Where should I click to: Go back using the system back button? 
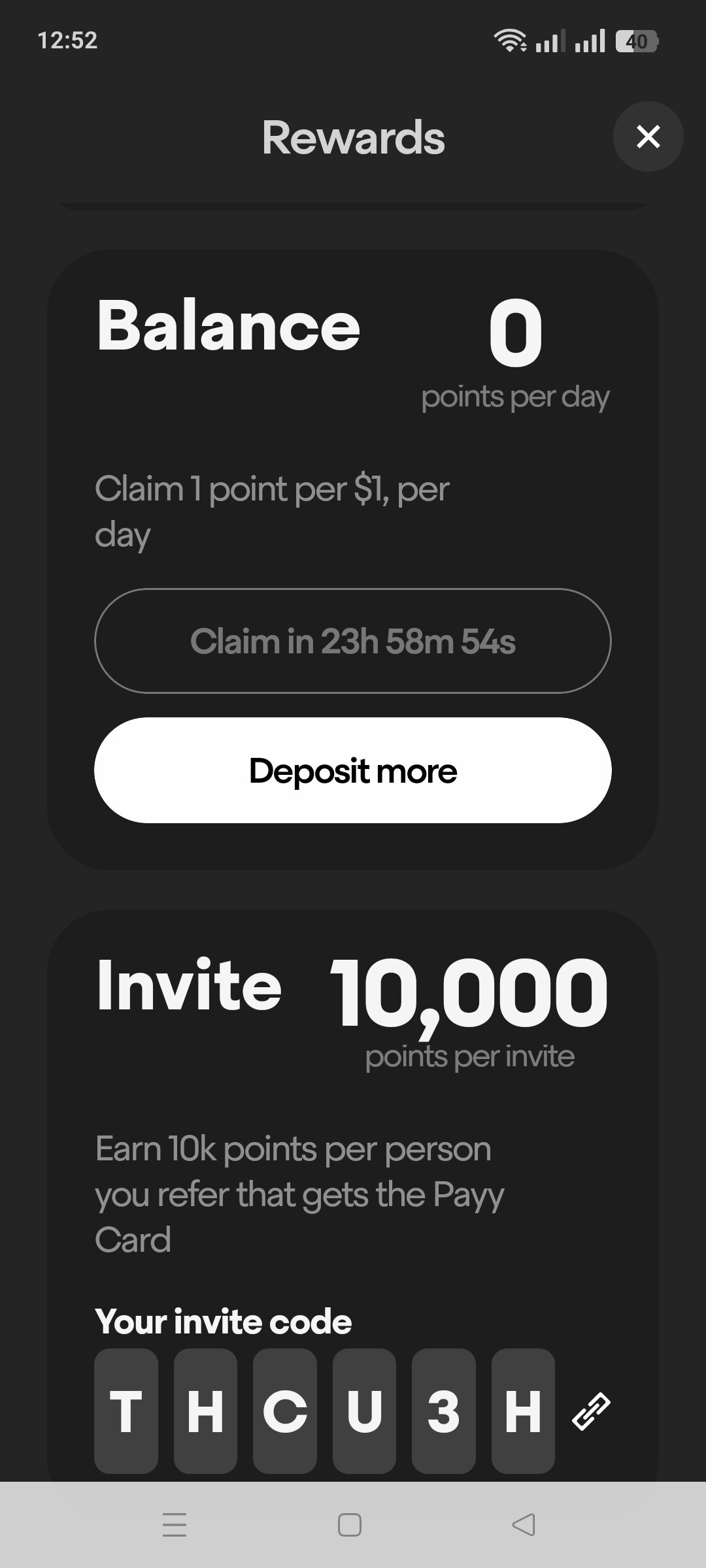click(x=524, y=1525)
